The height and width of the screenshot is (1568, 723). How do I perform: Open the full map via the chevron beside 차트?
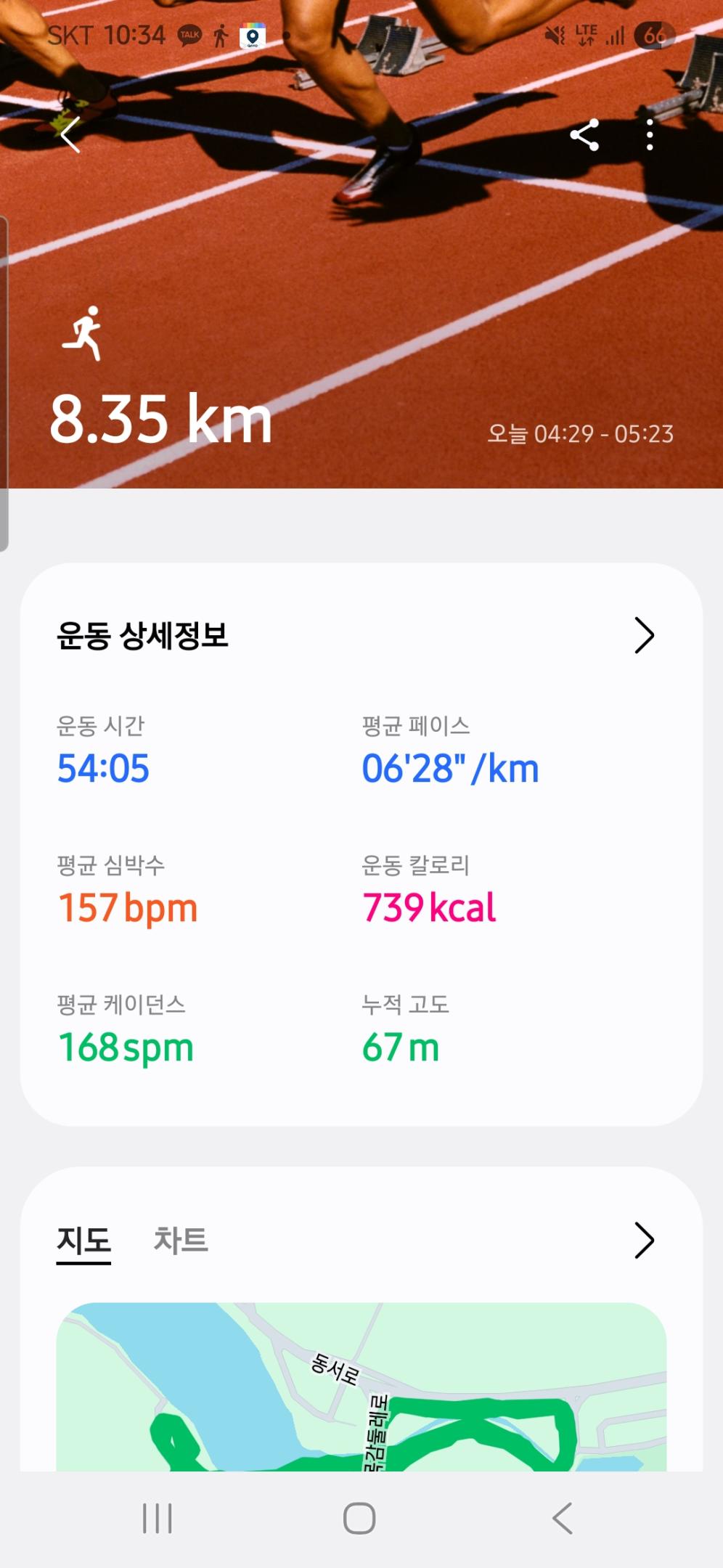(644, 1240)
